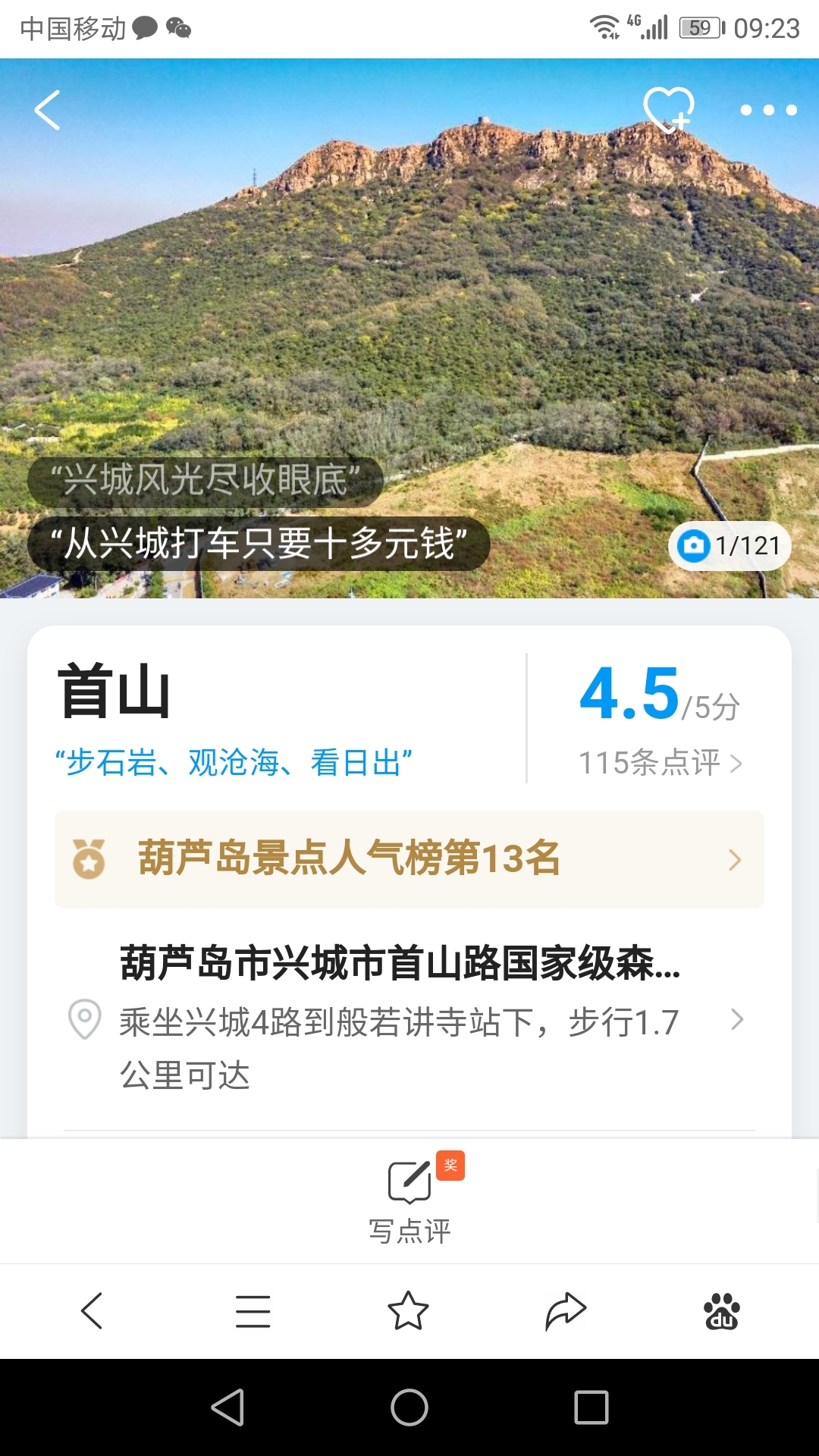The width and height of the screenshot is (819, 1456).
Task: Tap the system home button
Action: pos(409,1408)
